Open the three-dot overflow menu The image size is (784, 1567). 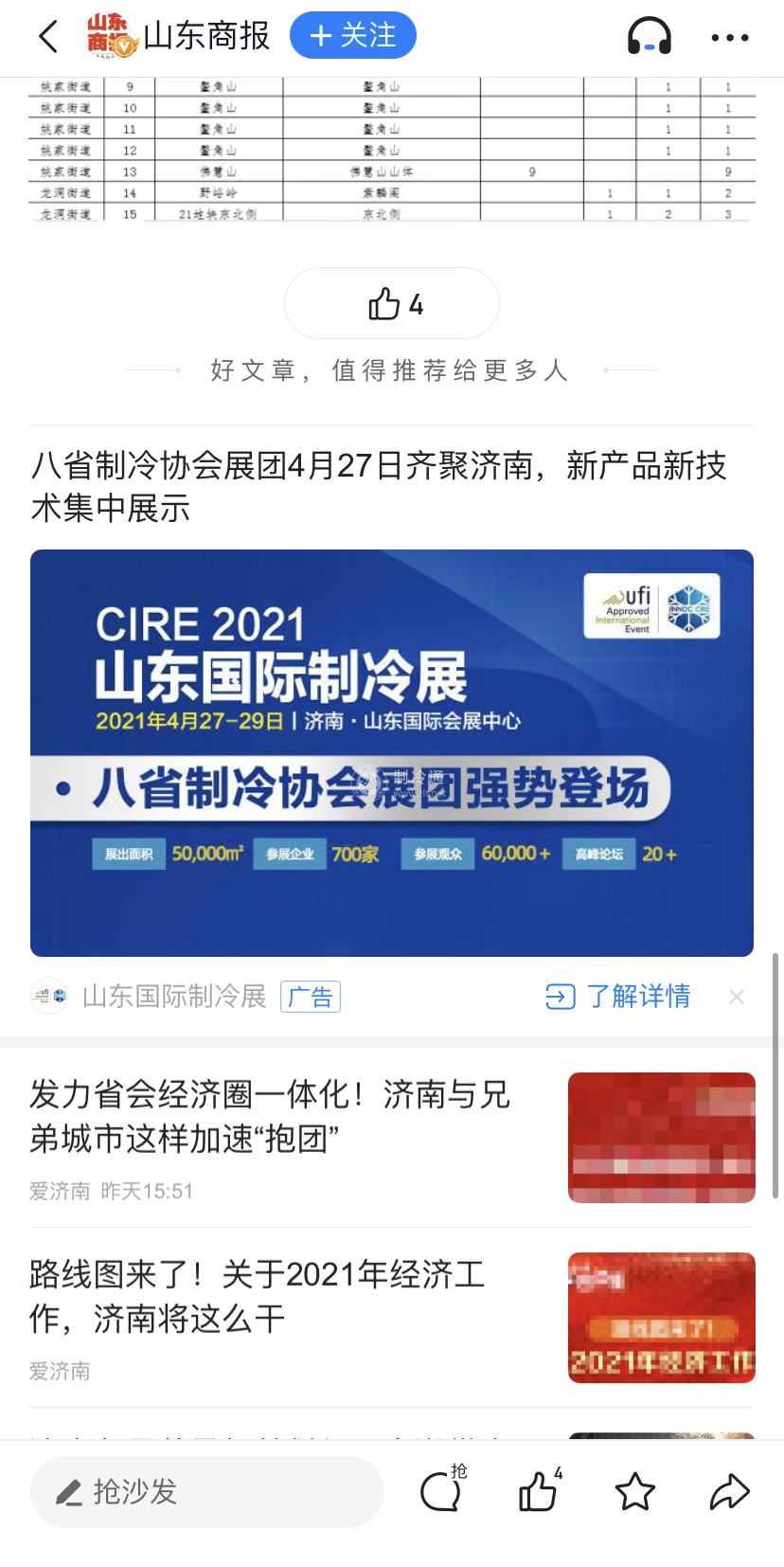pos(729,38)
